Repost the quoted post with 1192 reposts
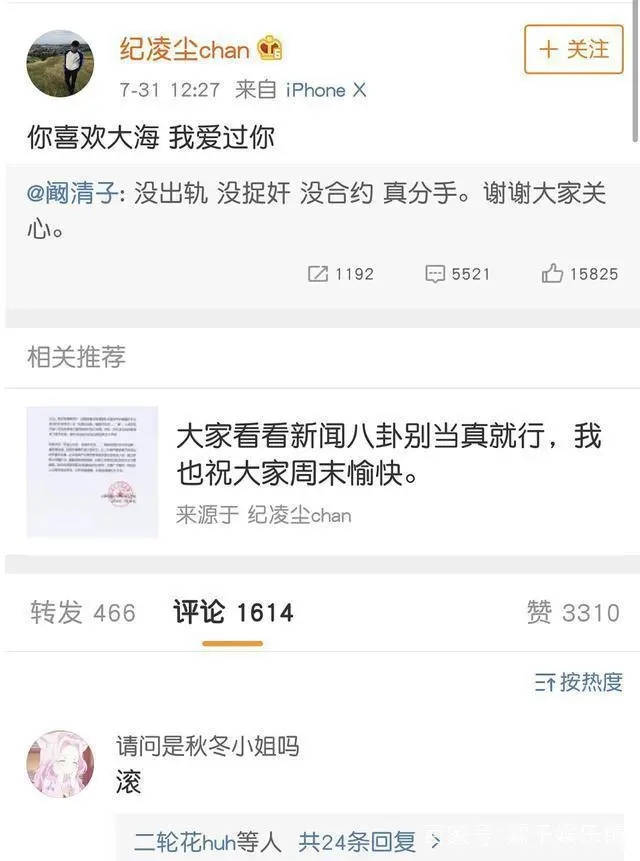The height and width of the screenshot is (861, 640). (340, 273)
